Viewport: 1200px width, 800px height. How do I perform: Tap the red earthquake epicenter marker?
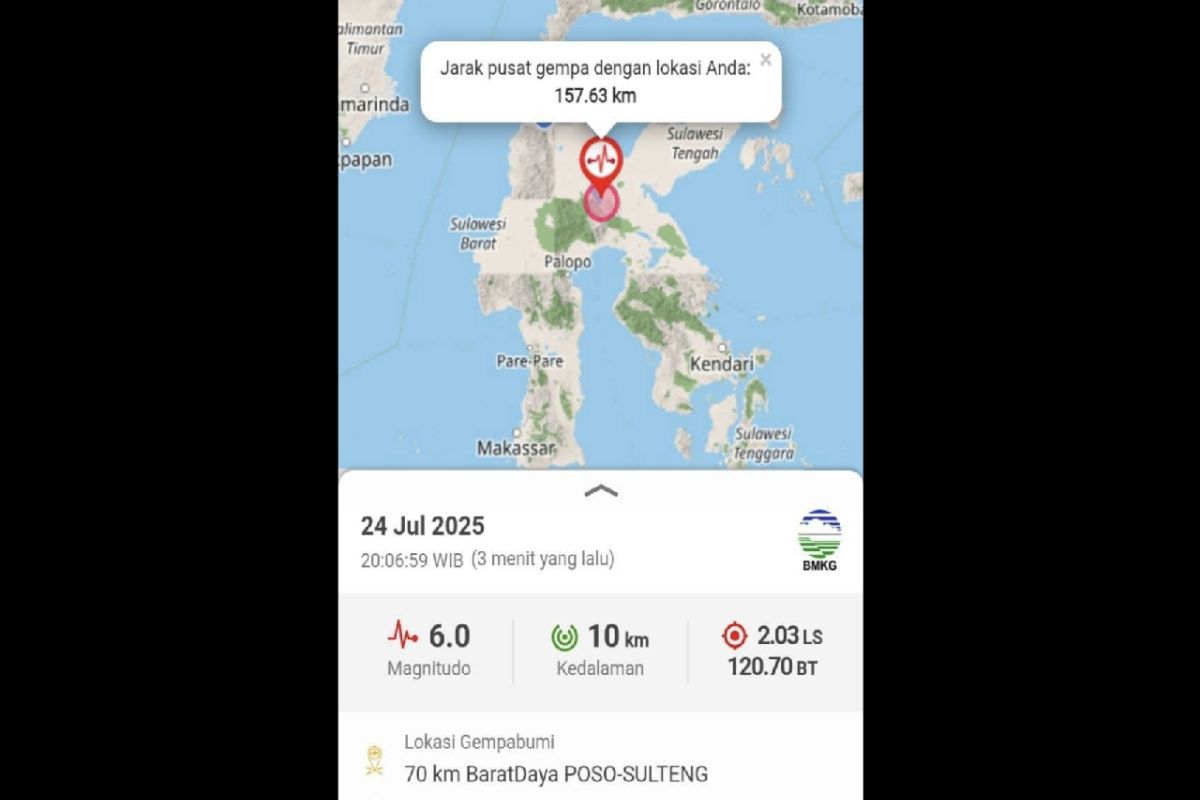[601, 159]
